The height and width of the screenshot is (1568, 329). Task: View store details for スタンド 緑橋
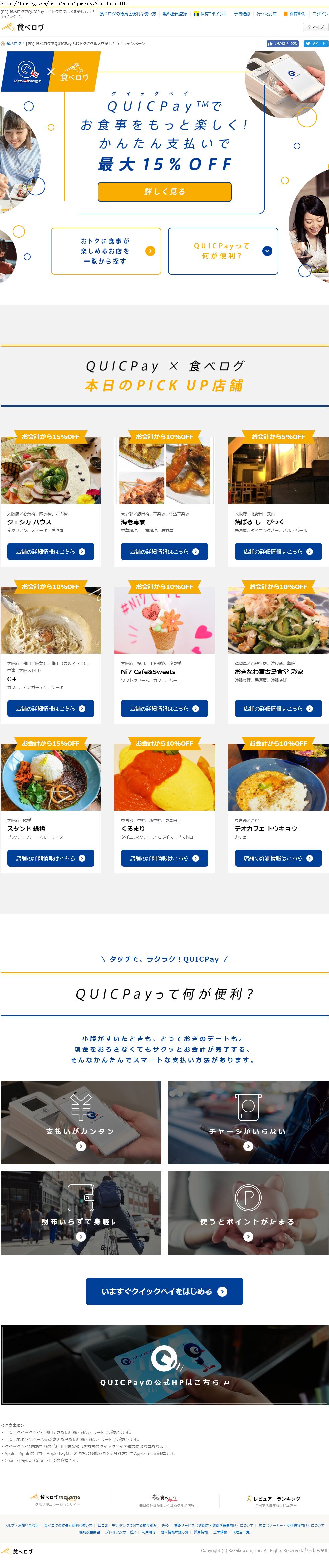[x=51, y=858]
